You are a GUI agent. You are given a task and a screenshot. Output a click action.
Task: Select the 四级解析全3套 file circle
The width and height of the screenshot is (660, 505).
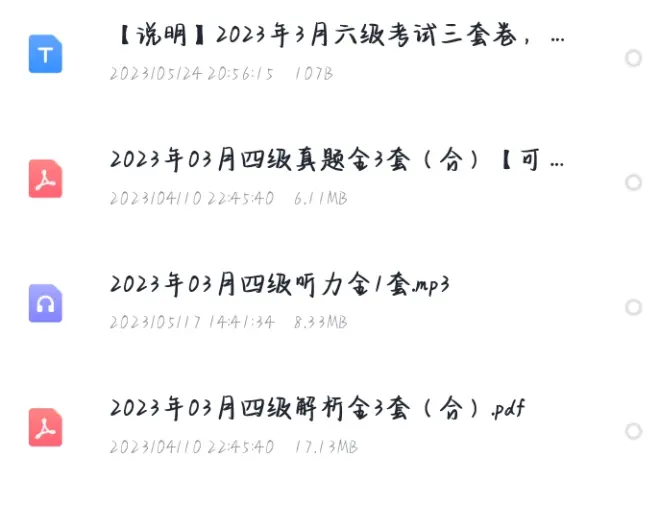[x=633, y=431]
